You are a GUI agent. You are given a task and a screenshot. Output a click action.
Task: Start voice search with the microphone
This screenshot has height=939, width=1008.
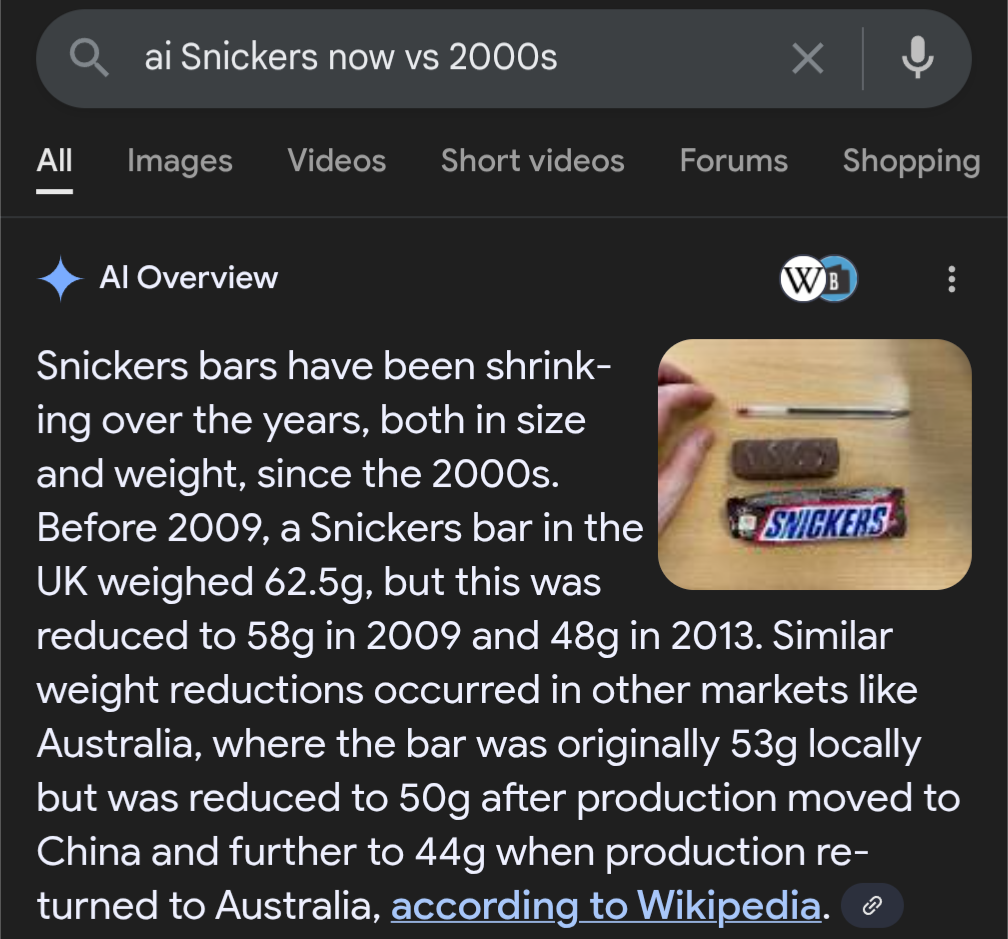(x=917, y=58)
